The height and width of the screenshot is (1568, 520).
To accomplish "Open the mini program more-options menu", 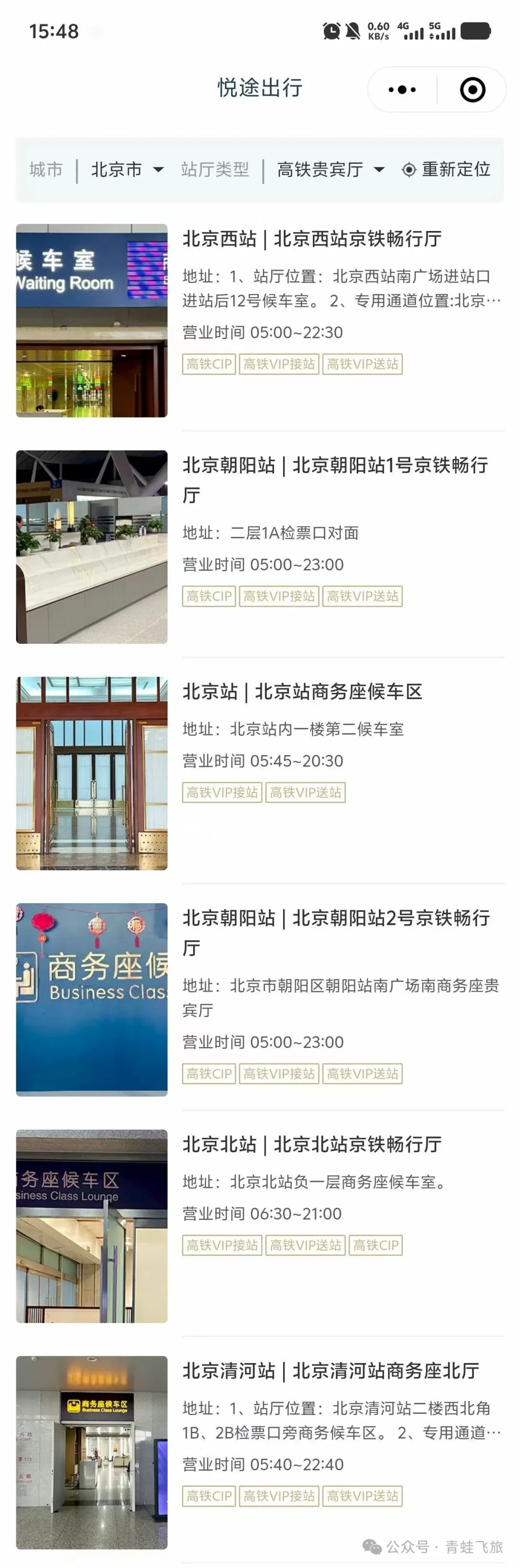I will tap(402, 90).
